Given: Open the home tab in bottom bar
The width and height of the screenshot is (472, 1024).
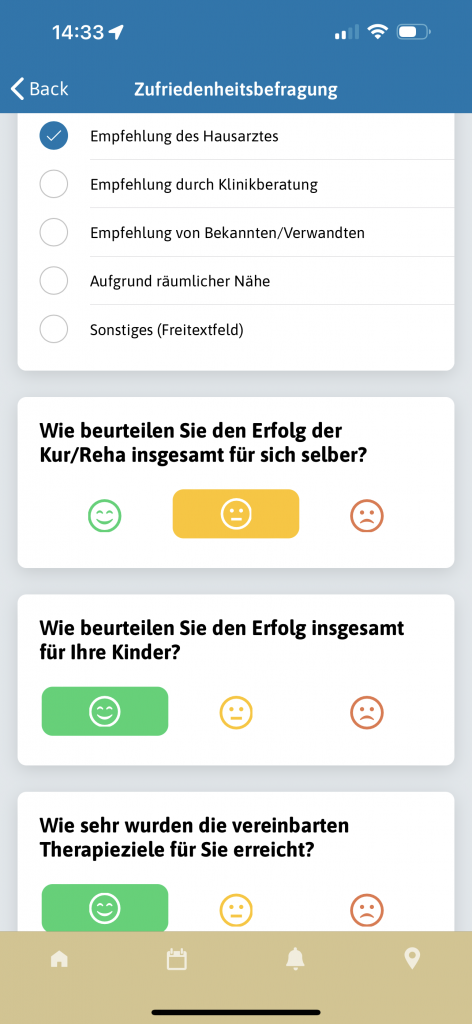Looking at the screenshot, I should click(59, 958).
